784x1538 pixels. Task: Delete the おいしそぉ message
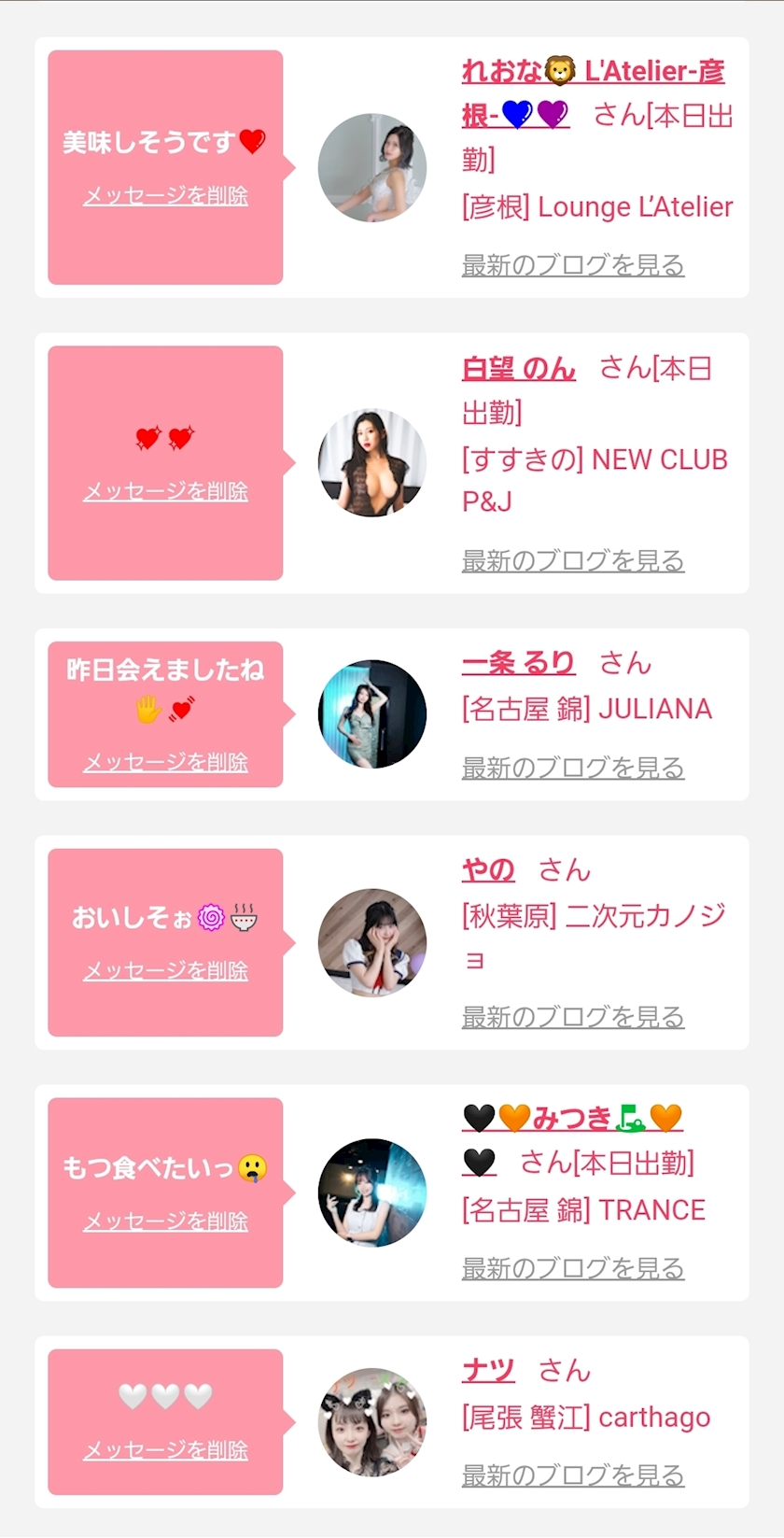(165, 971)
